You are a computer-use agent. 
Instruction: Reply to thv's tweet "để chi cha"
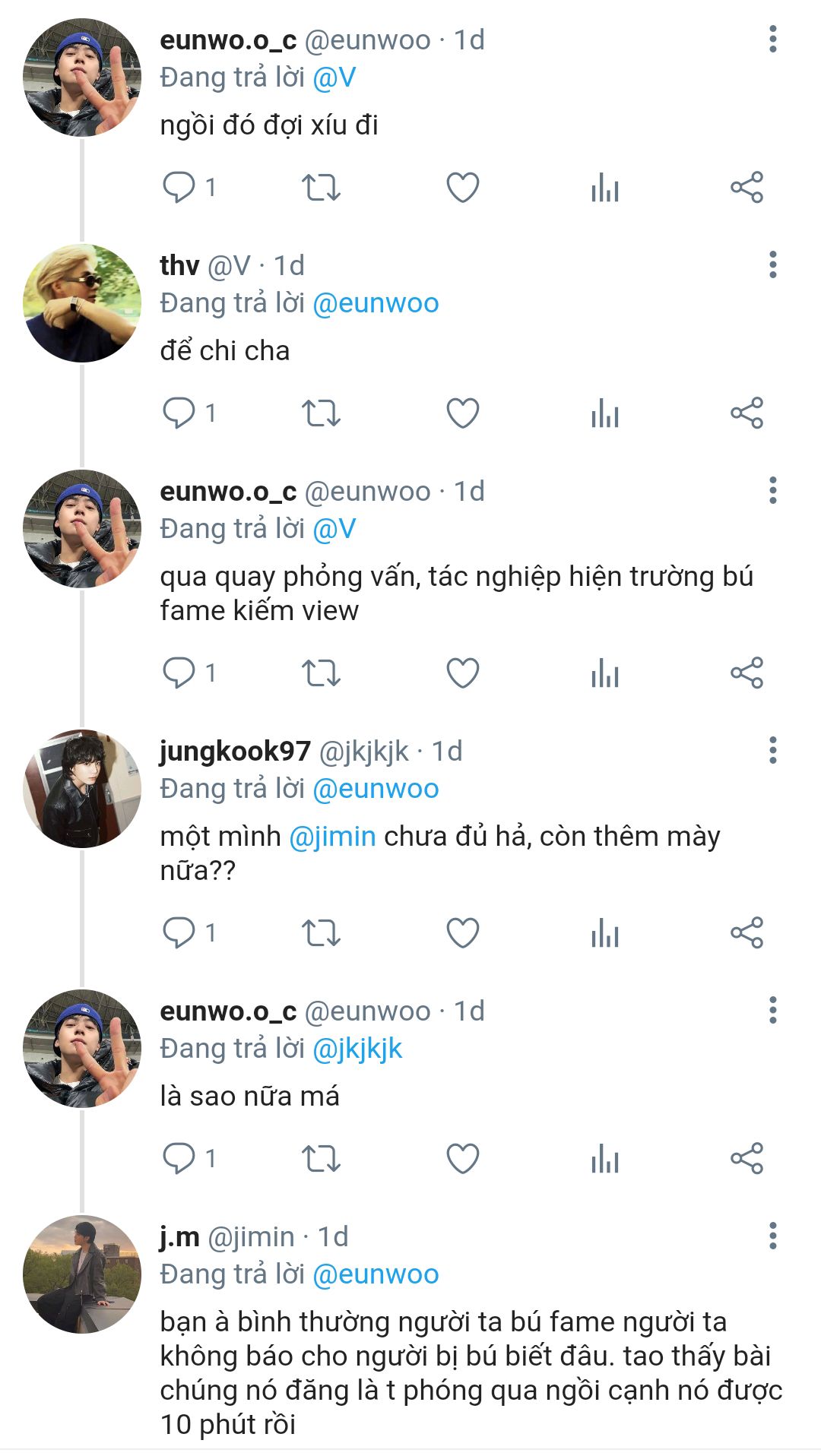coord(179,413)
